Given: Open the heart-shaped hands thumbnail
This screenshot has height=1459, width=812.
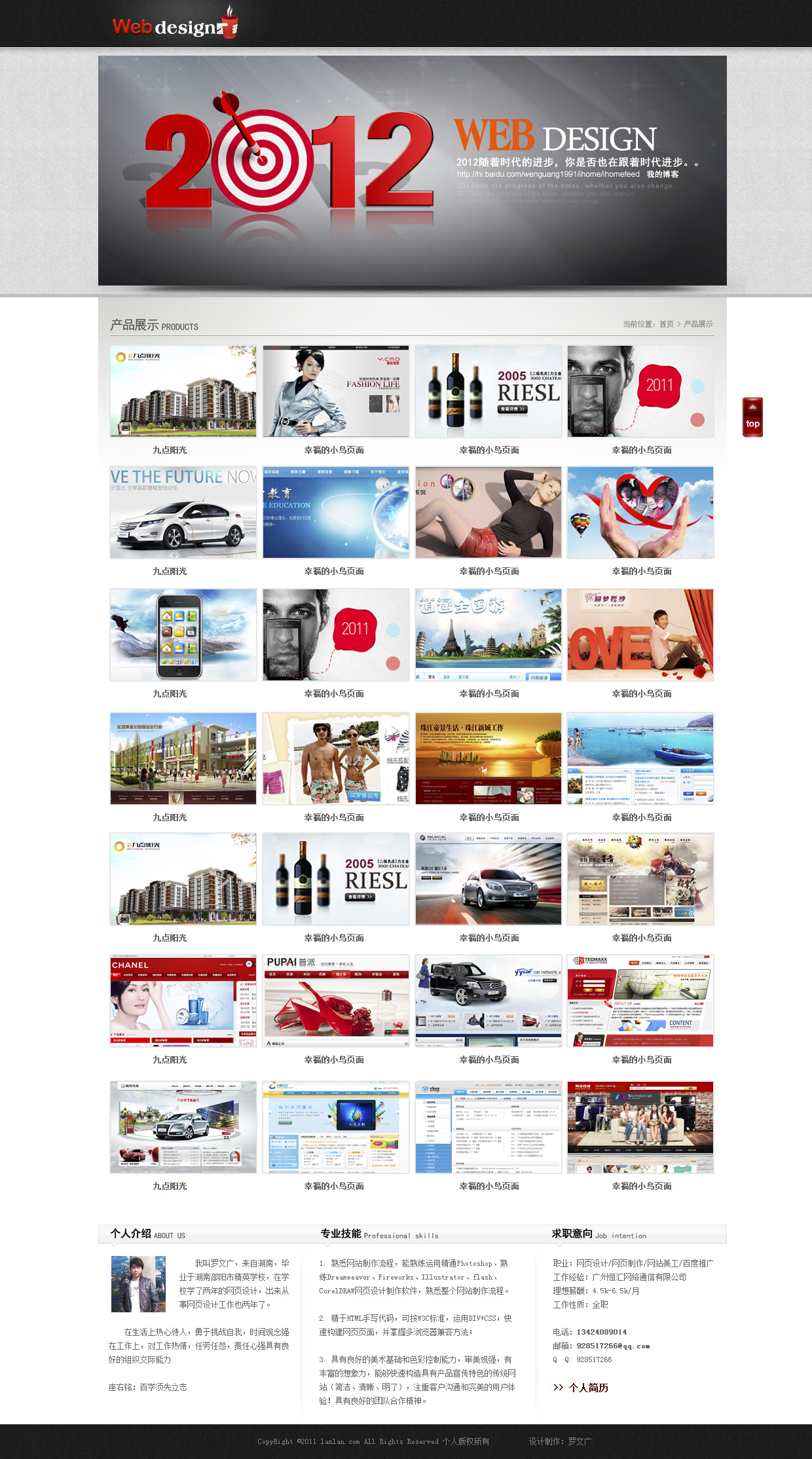Looking at the screenshot, I should click(640, 513).
